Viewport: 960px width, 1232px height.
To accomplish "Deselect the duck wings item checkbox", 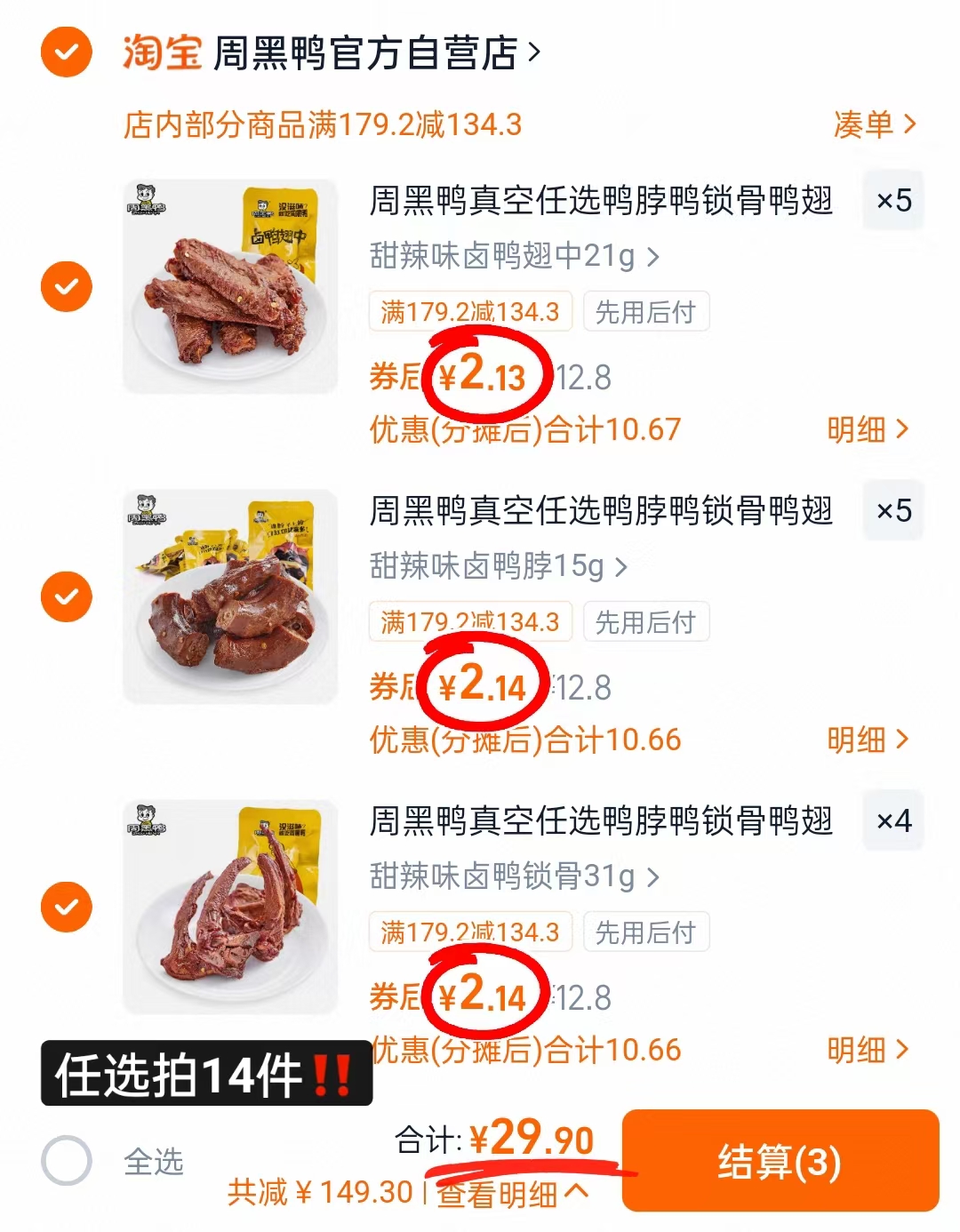I will (65, 287).
